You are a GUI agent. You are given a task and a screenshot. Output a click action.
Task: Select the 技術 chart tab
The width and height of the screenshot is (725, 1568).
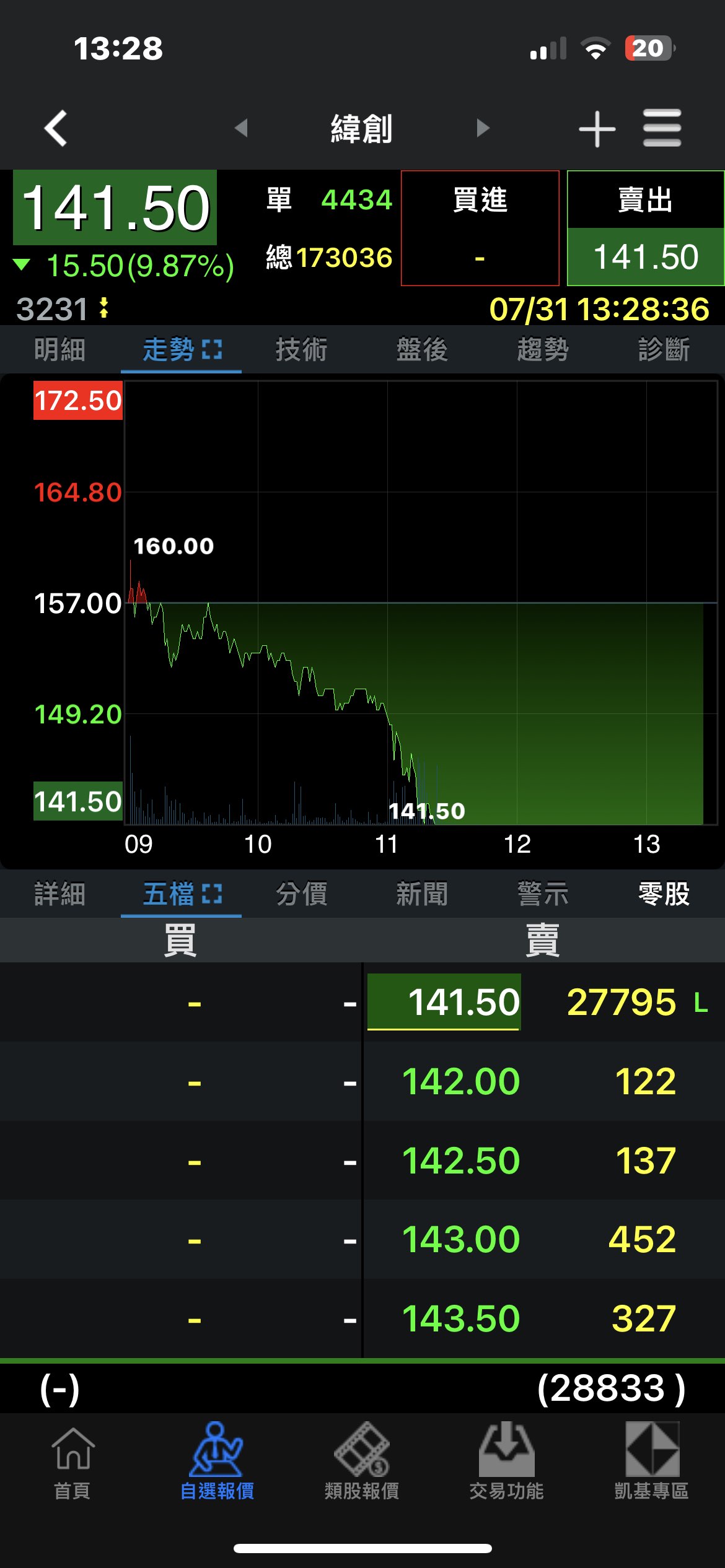301,349
